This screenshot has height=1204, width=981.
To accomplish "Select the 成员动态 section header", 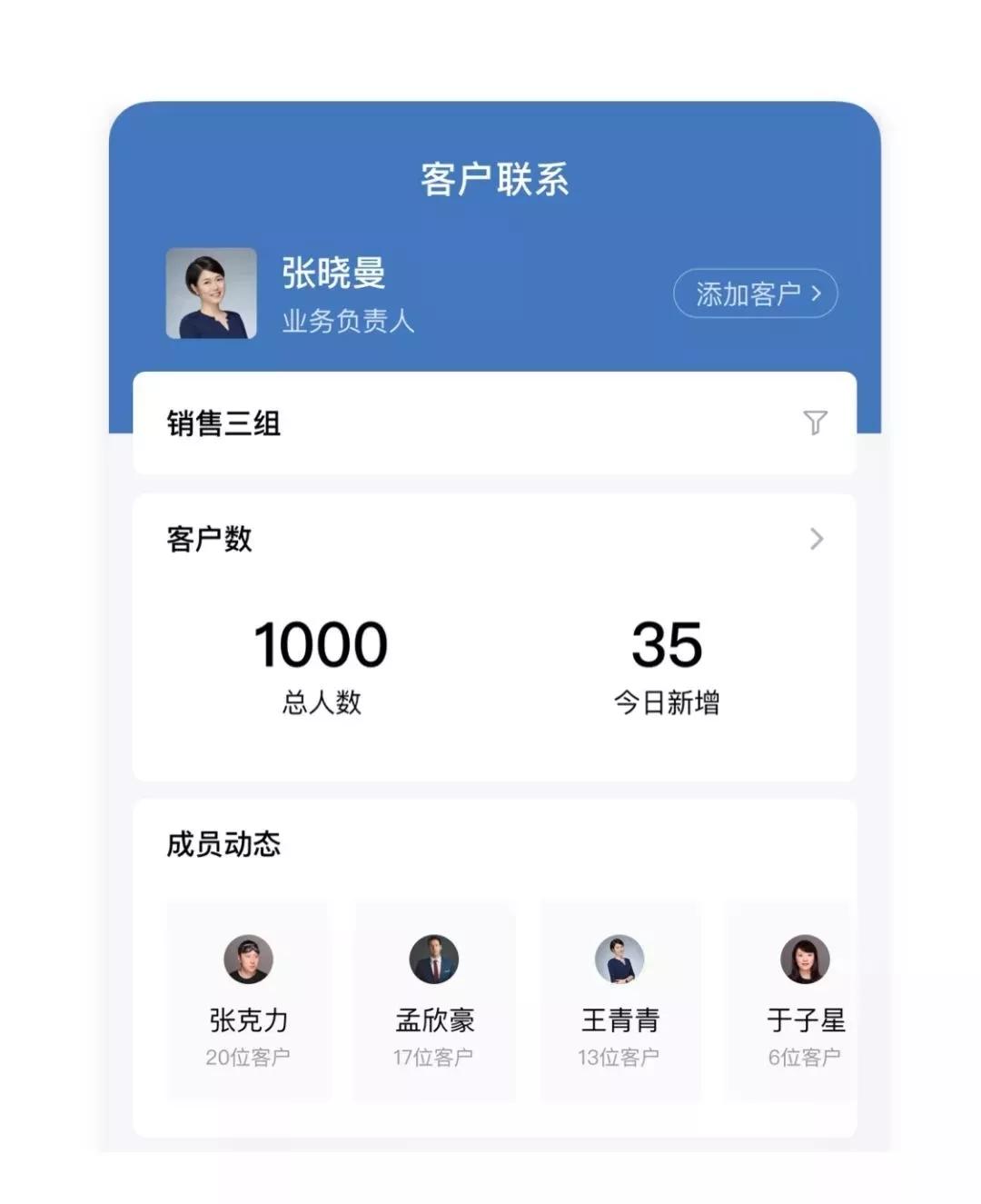I will (x=223, y=843).
